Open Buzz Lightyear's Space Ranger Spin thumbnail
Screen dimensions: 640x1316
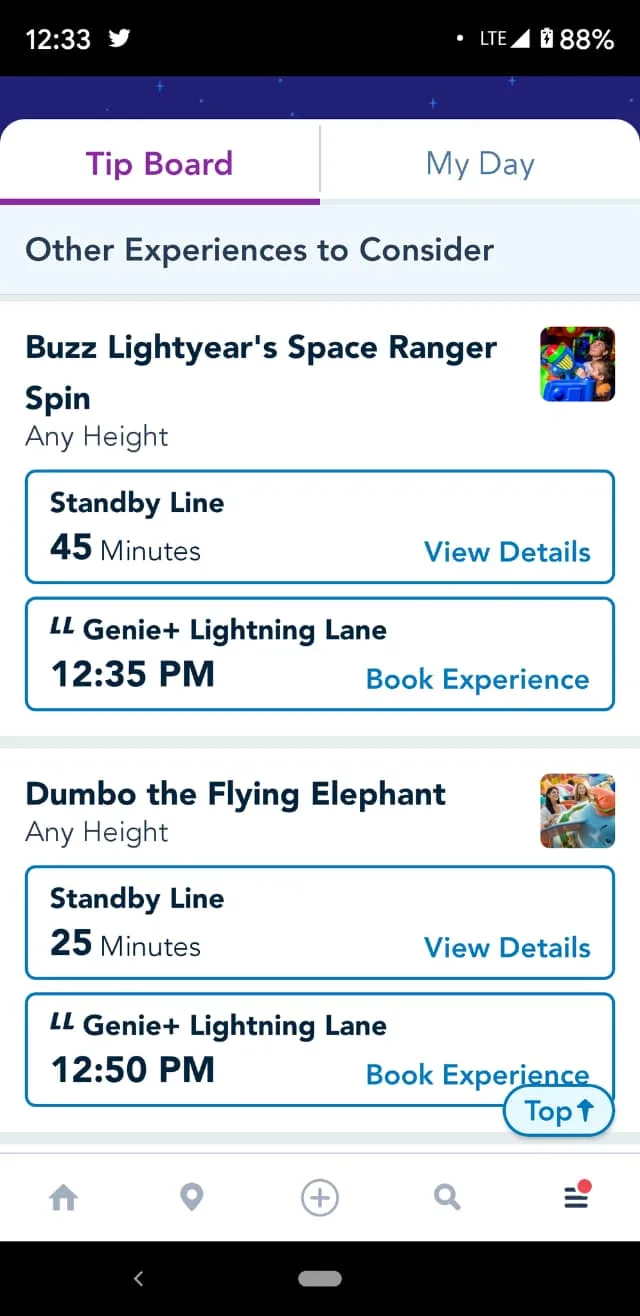(x=578, y=365)
